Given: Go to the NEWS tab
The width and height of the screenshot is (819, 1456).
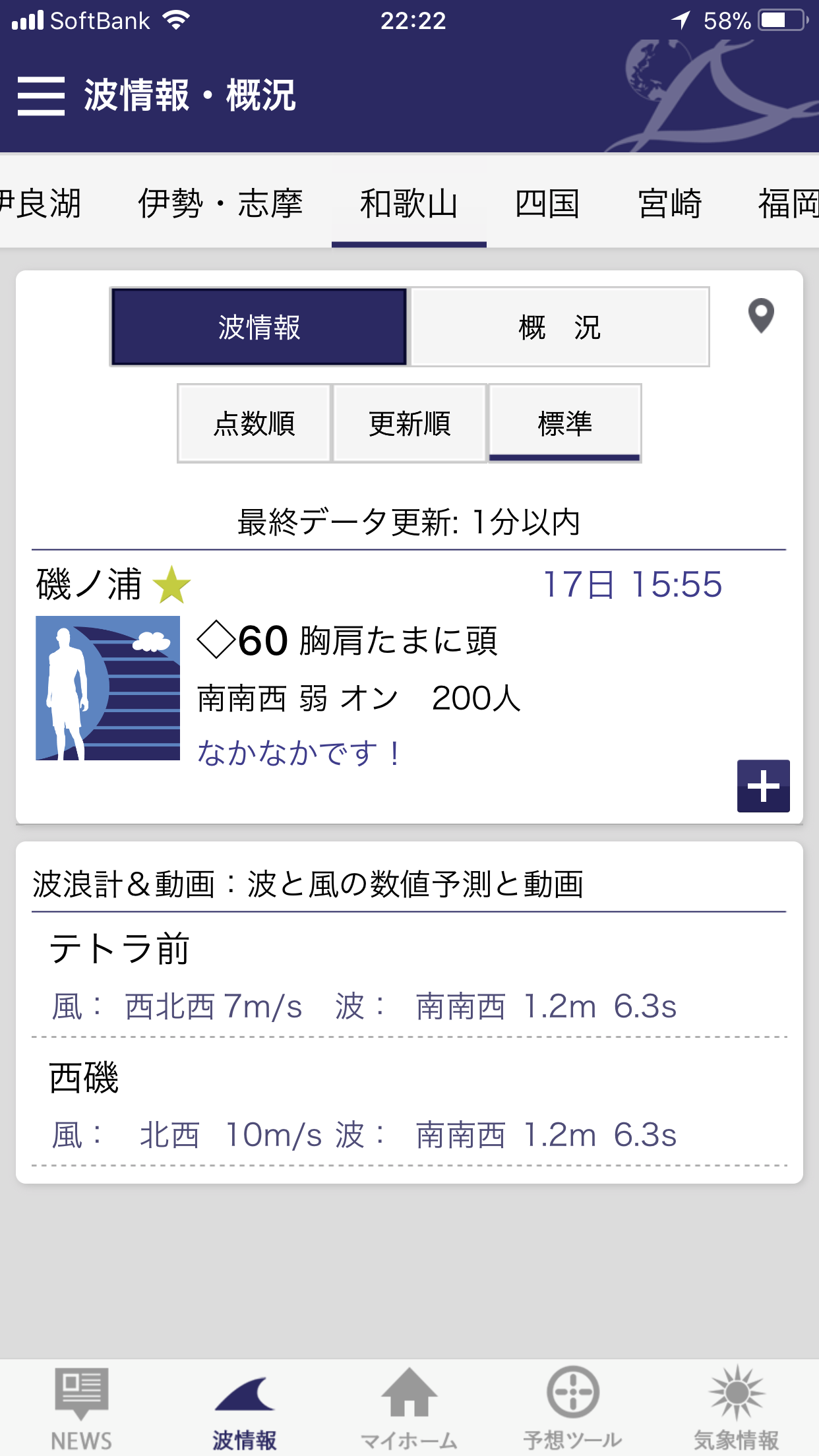Looking at the screenshot, I should [82, 1408].
